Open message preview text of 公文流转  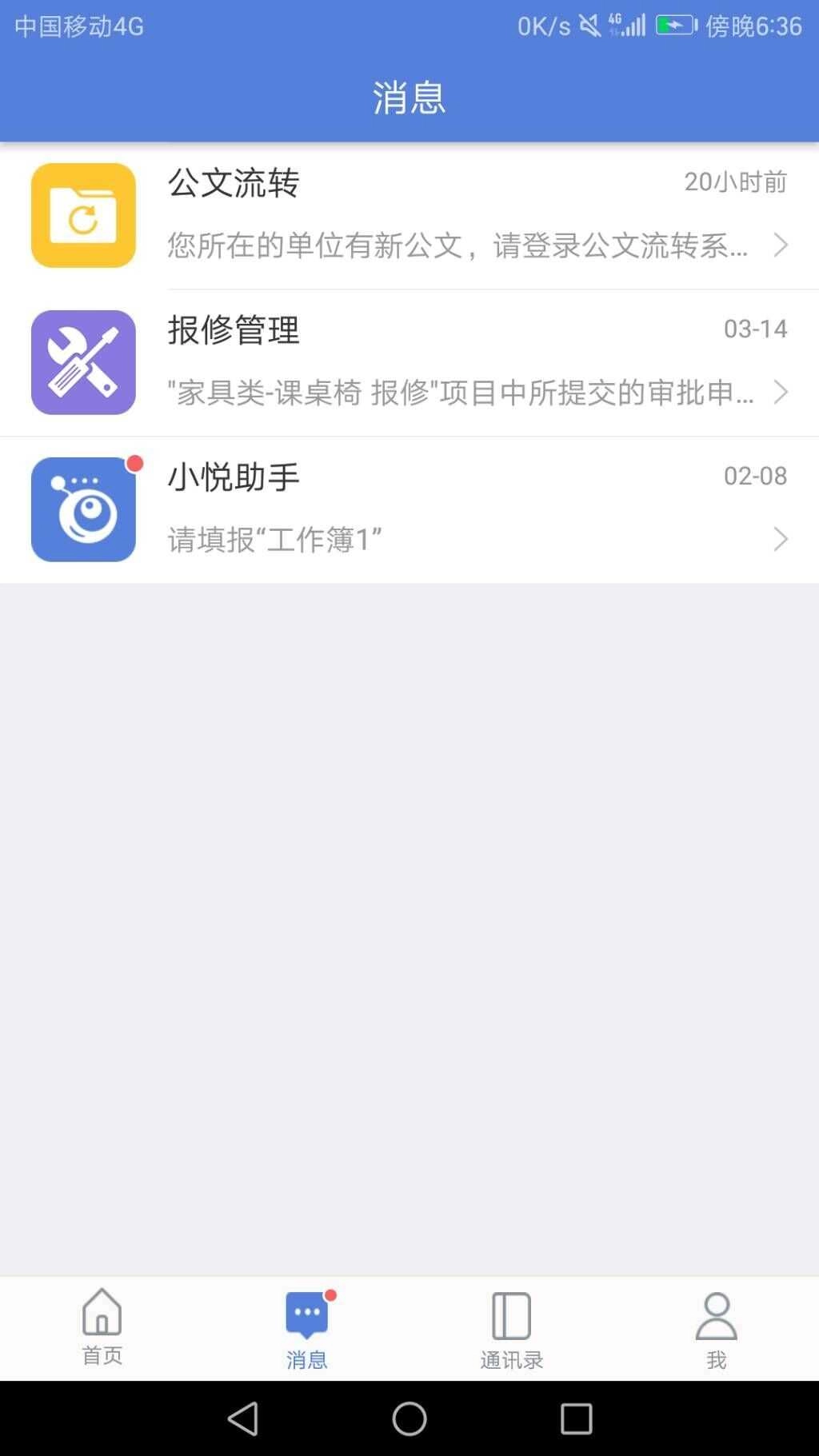(x=461, y=246)
